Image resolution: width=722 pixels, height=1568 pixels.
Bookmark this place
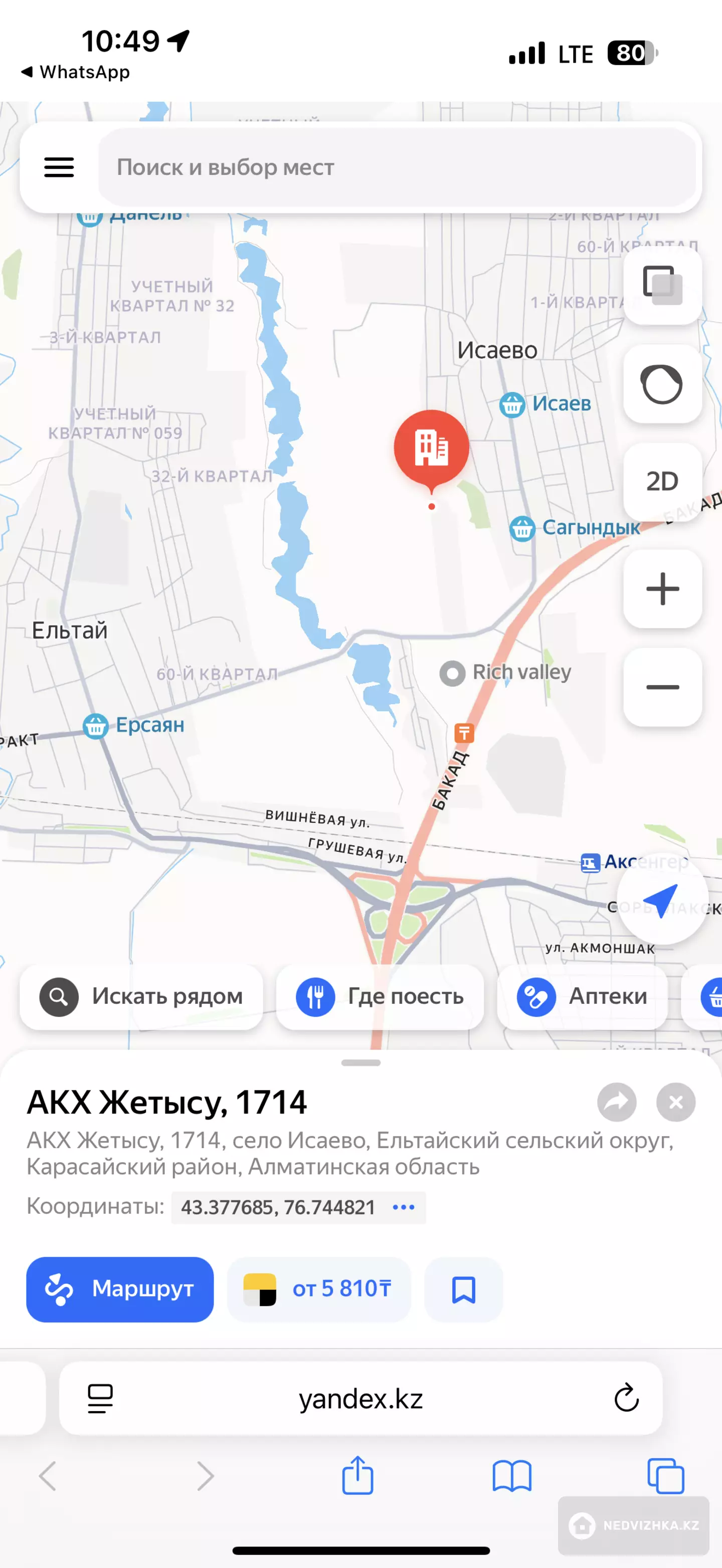pyautogui.click(x=463, y=1288)
